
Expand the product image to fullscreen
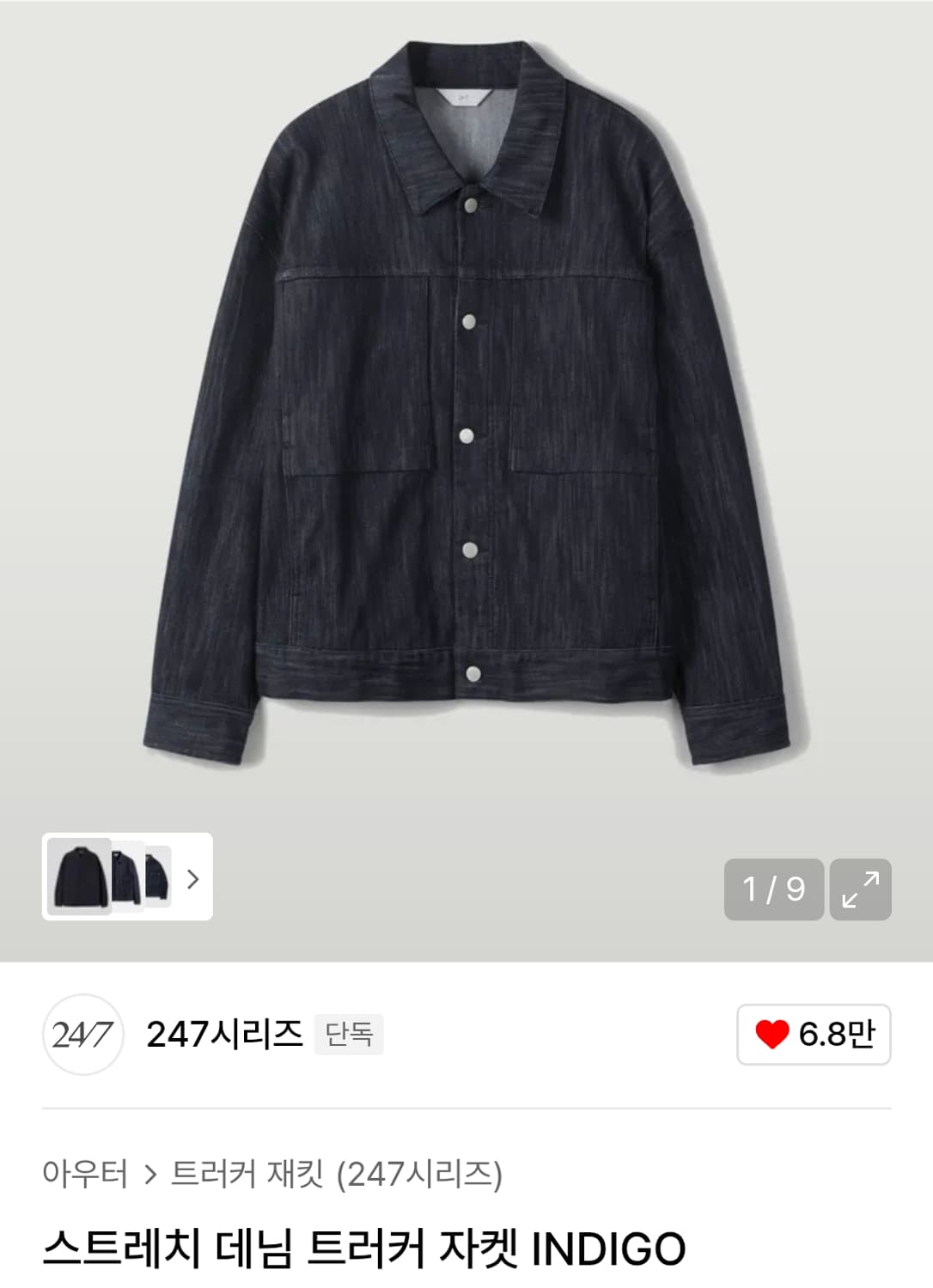[x=860, y=890]
